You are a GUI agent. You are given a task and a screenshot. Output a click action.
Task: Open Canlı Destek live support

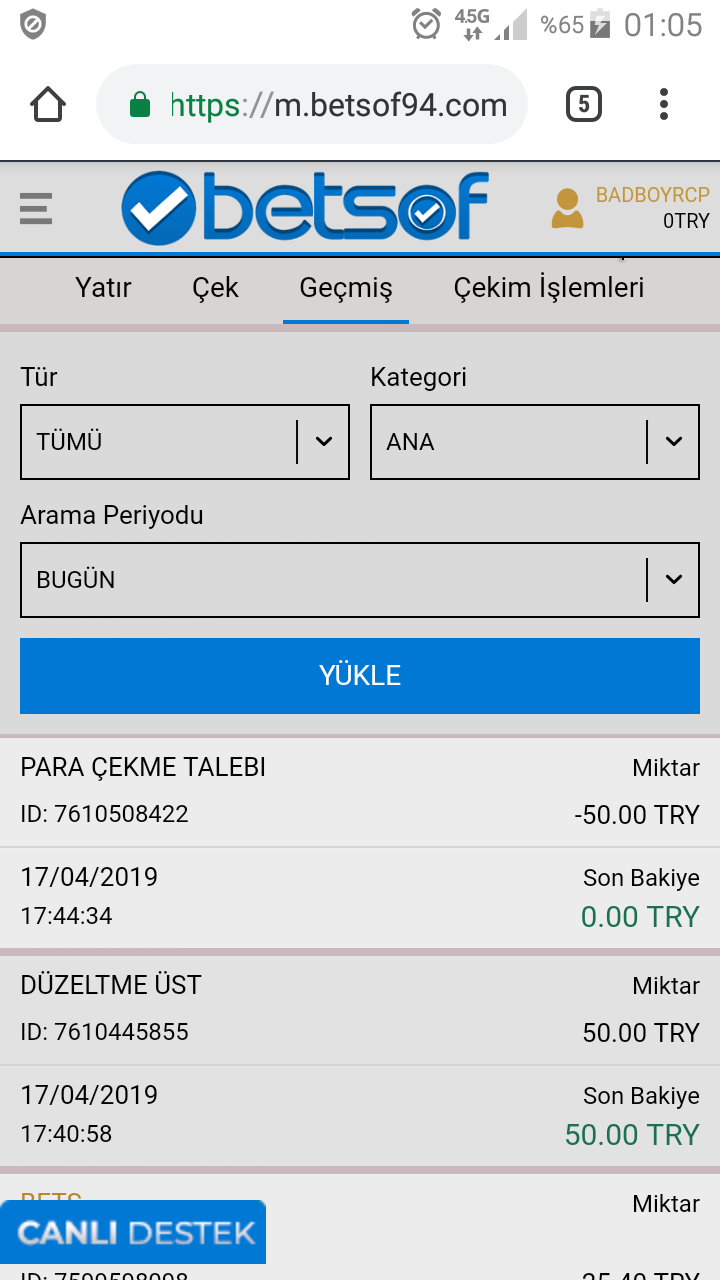pyautogui.click(x=133, y=1232)
